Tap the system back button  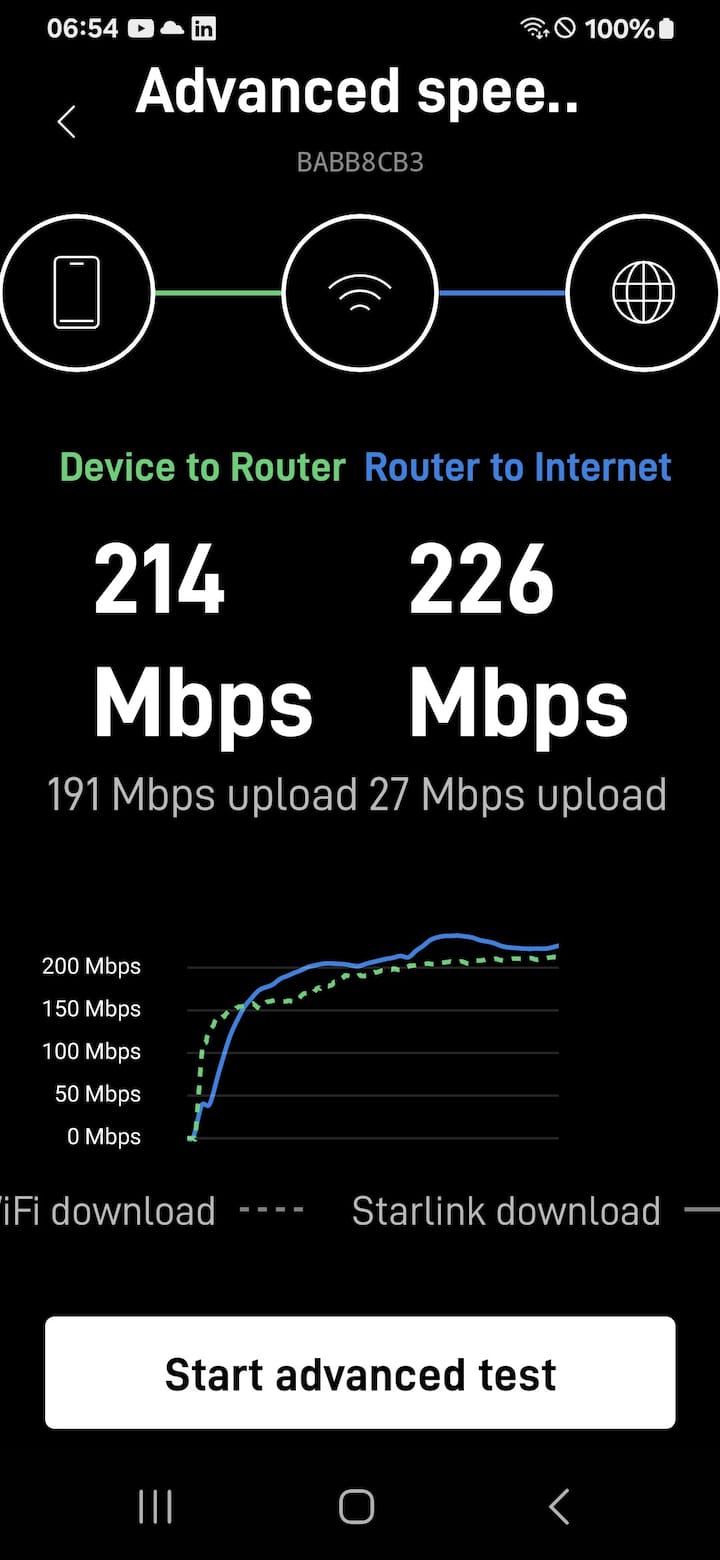click(560, 1506)
